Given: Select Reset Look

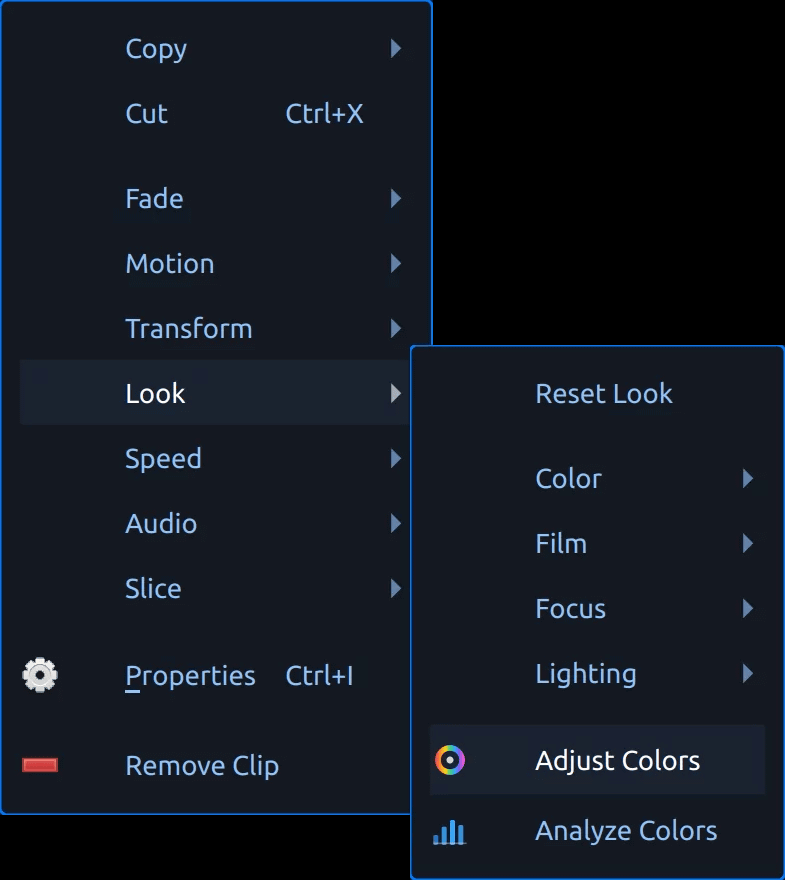Looking at the screenshot, I should coord(597,393).
